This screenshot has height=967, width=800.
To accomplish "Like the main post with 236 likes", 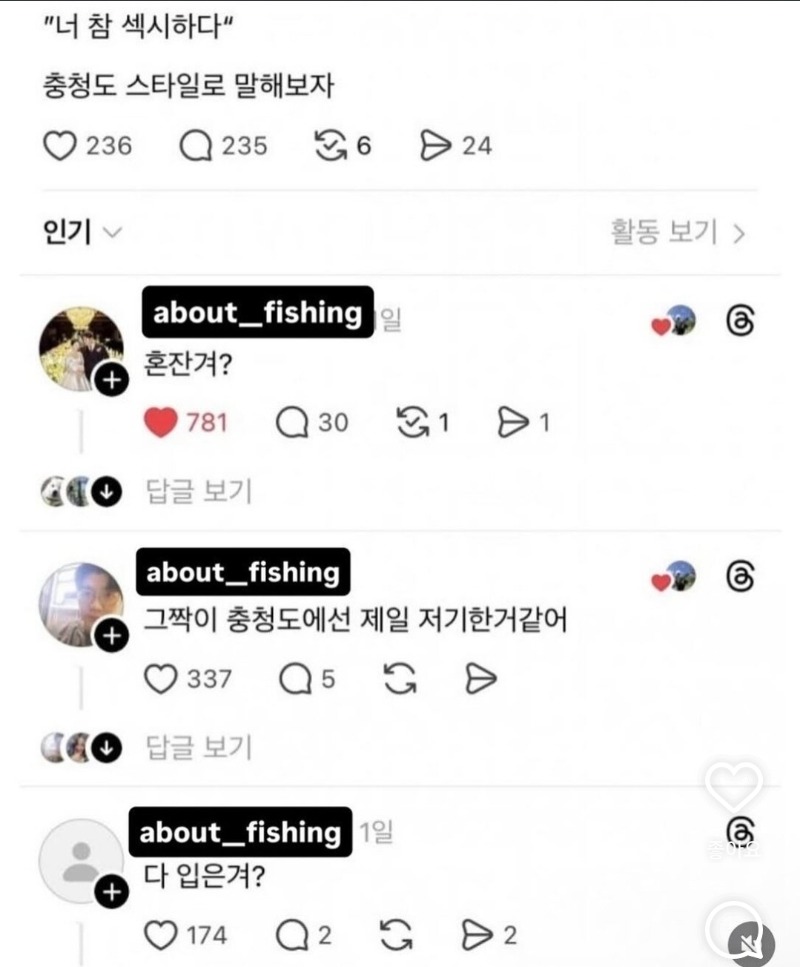I will pos(61,146).
